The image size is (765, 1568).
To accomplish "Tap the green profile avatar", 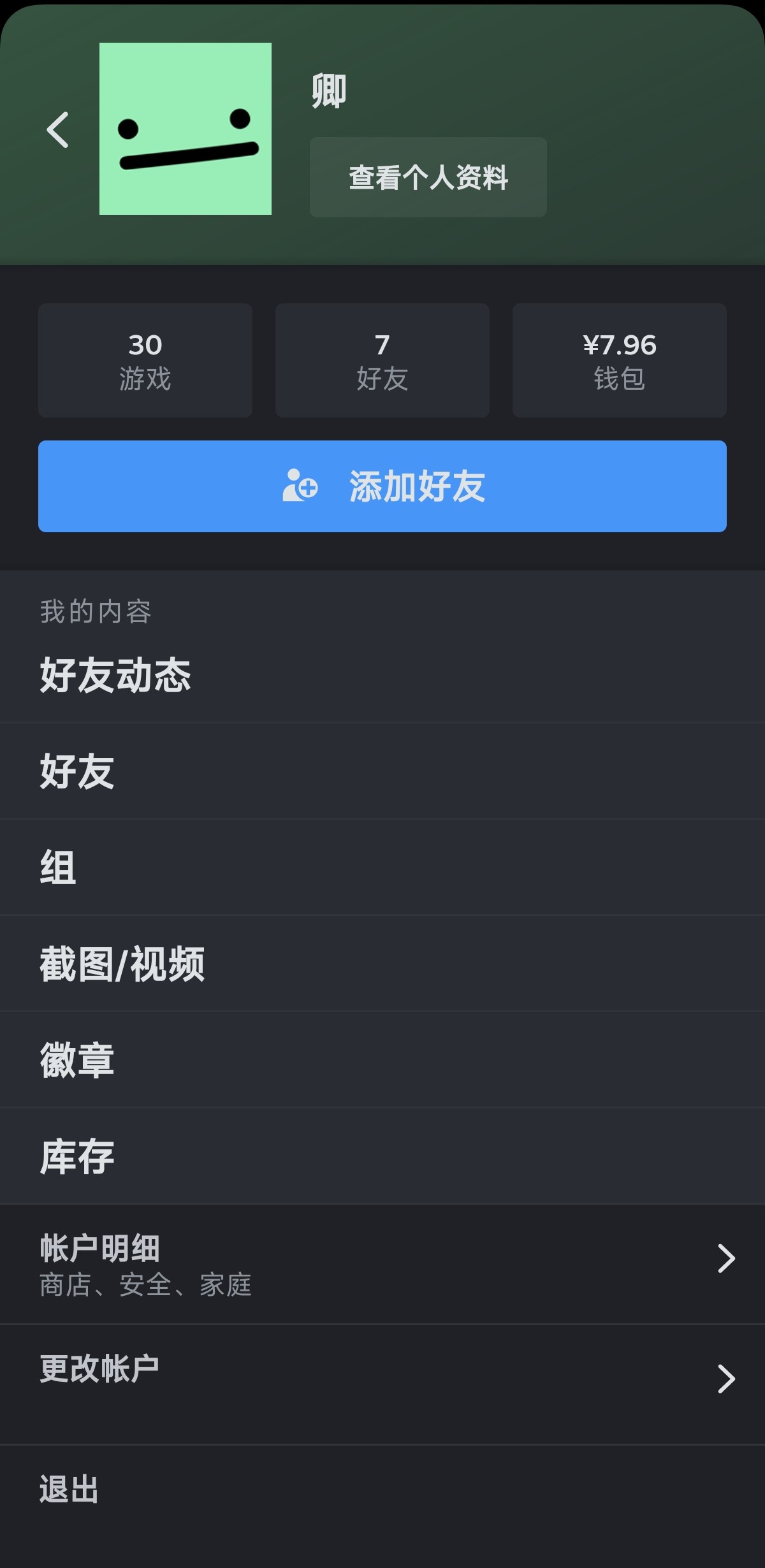I will [186, 129].
